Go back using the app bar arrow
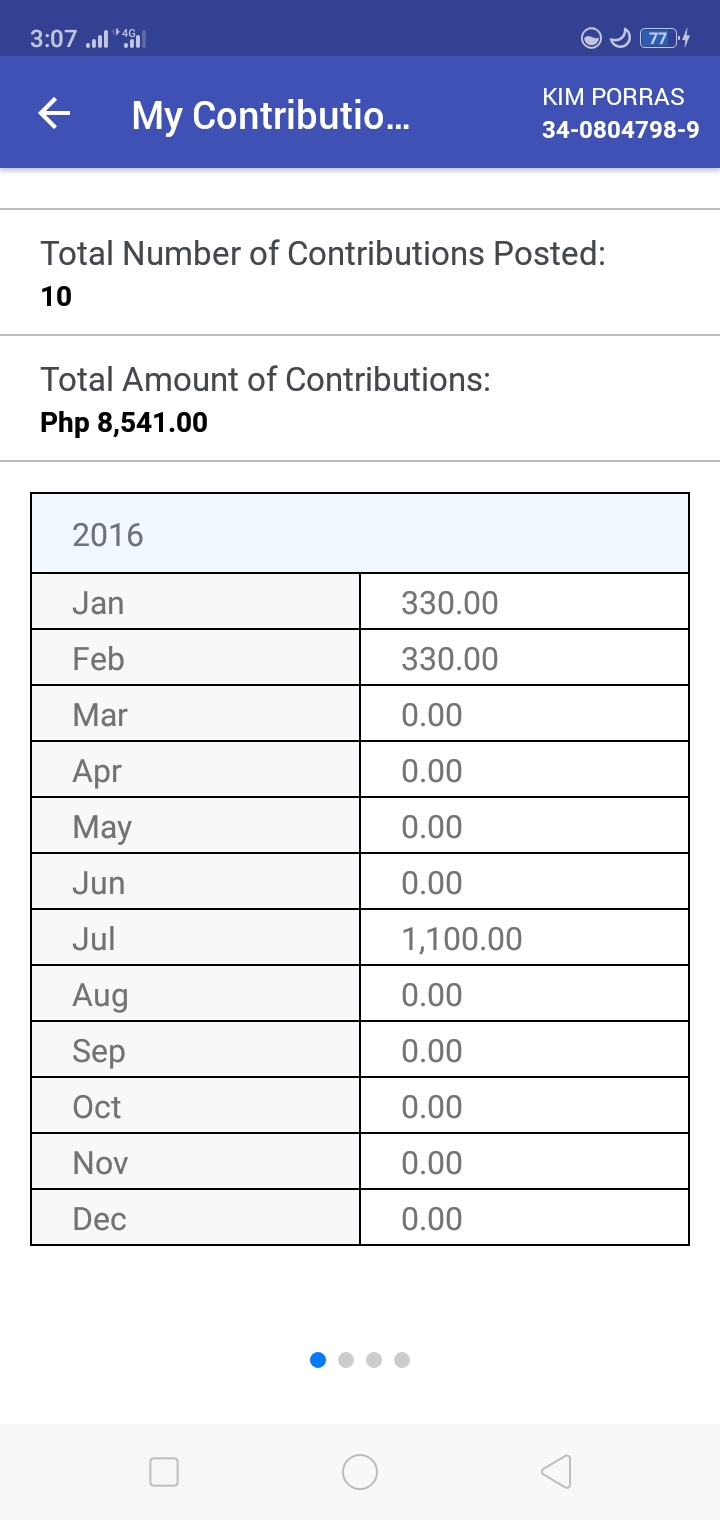The width and height of the screenshot is (720, 1520). (54, 114)
